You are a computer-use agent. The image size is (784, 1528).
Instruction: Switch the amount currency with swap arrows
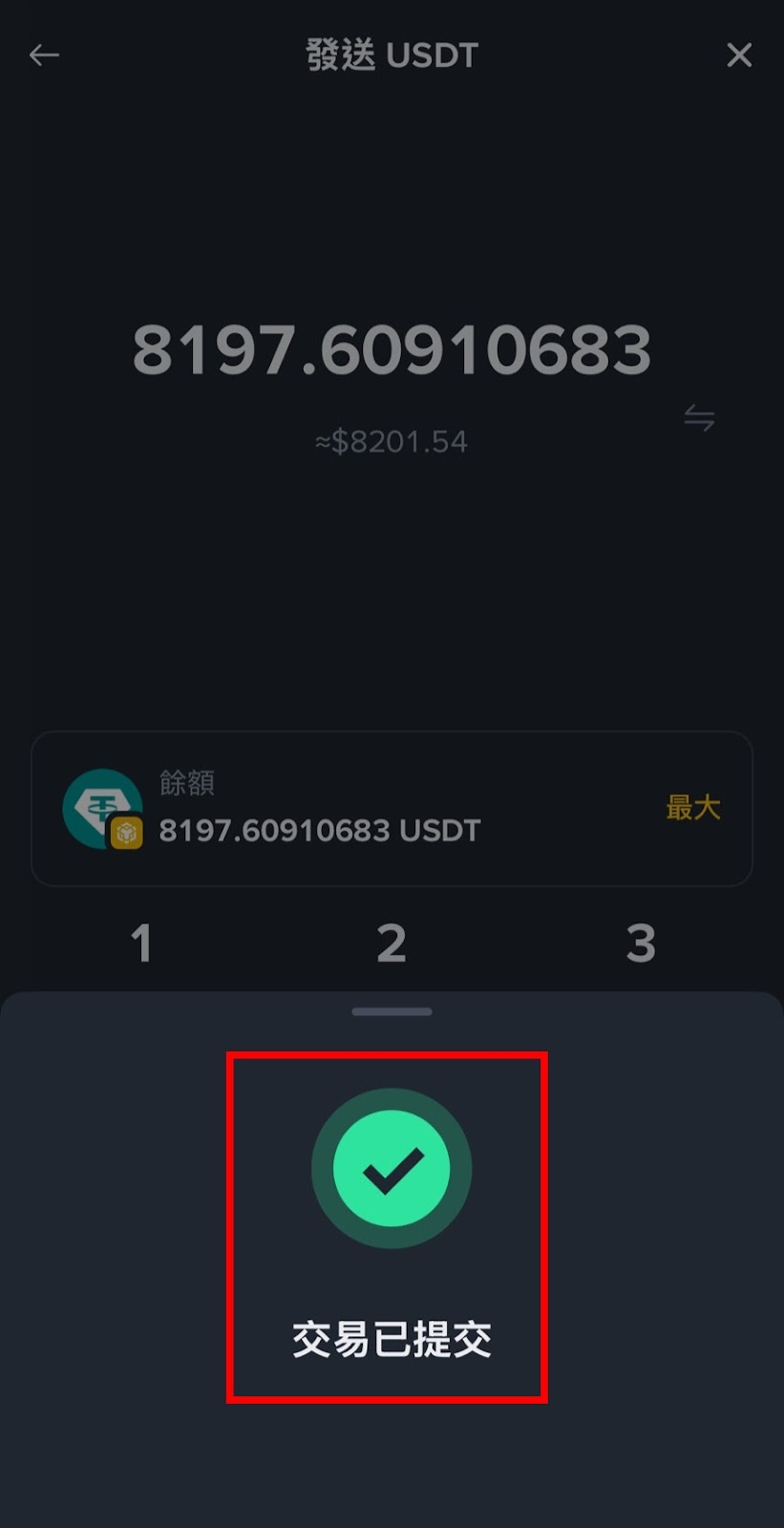click(x=699, y=417)
